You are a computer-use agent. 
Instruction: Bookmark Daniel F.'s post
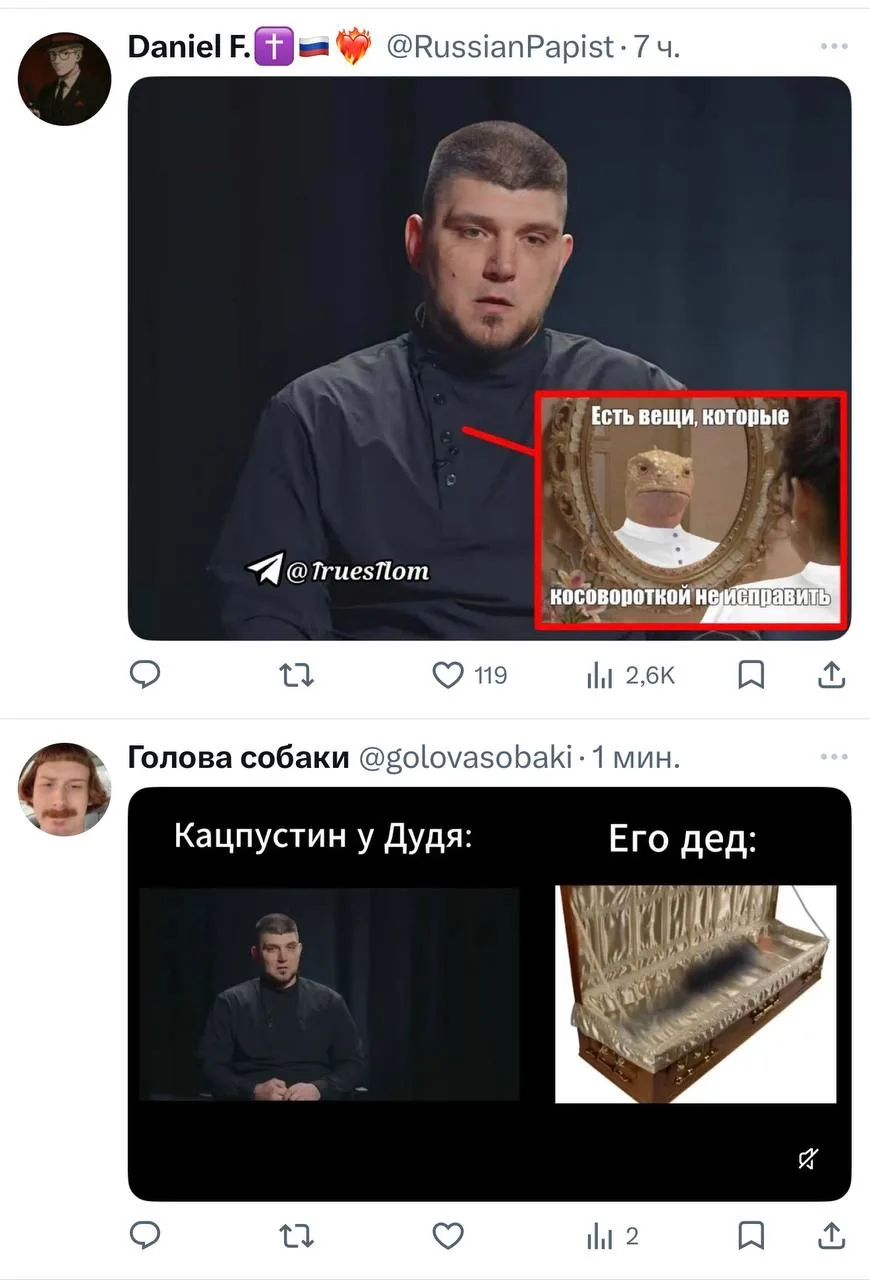(x=751, y=676)
